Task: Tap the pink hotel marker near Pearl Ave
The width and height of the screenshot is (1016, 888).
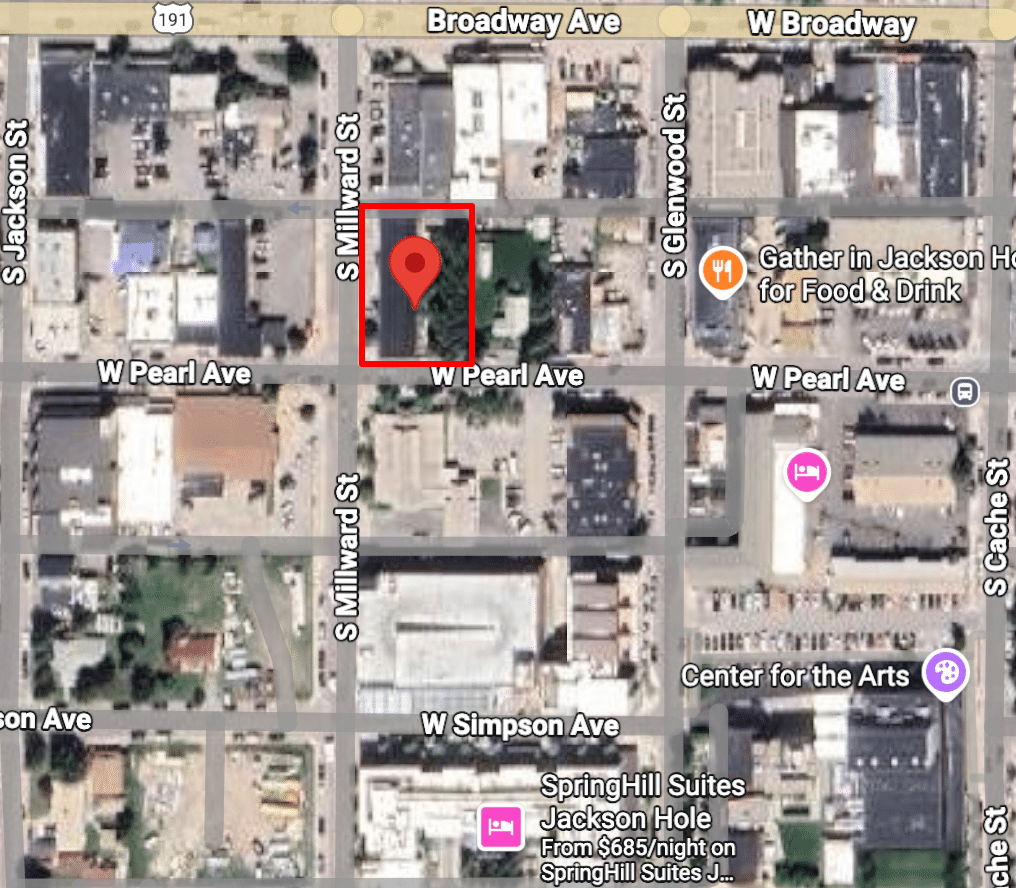Action: (x=807, y=470)
